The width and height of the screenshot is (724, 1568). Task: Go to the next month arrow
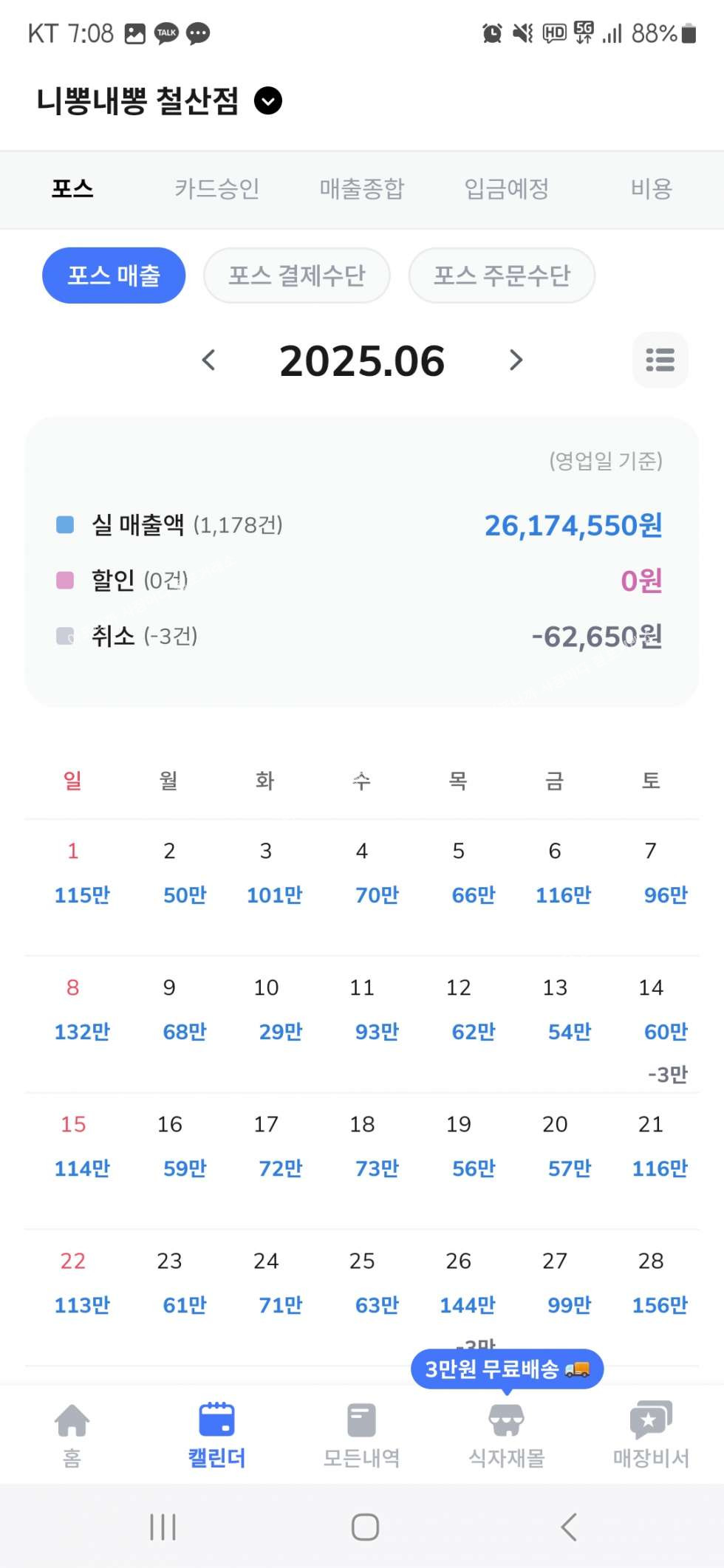click(x=516, y=360)
